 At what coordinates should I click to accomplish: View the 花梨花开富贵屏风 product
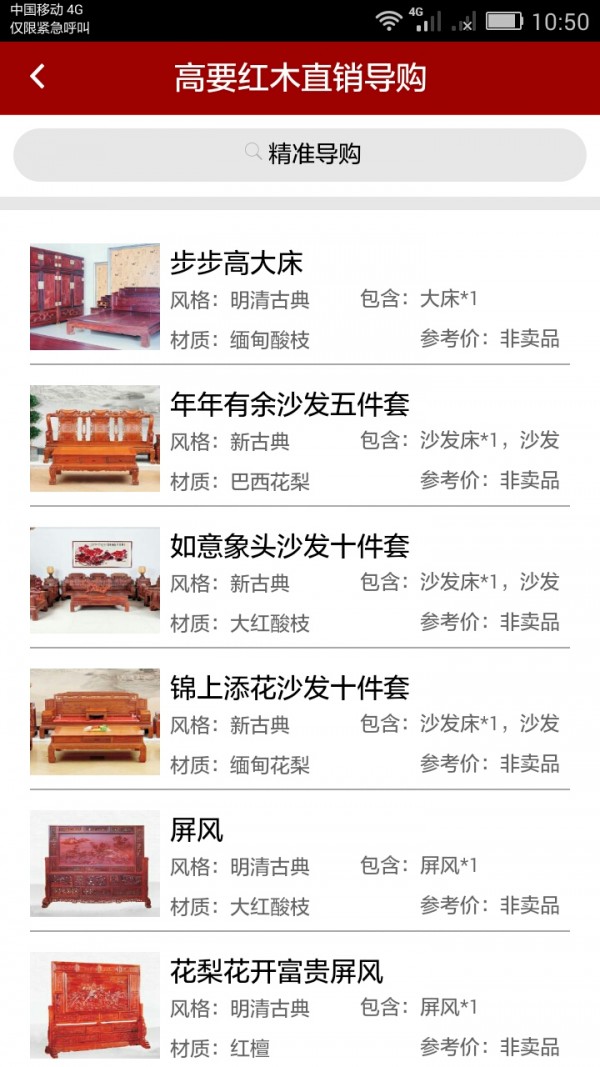click(x=300, y=1005)
